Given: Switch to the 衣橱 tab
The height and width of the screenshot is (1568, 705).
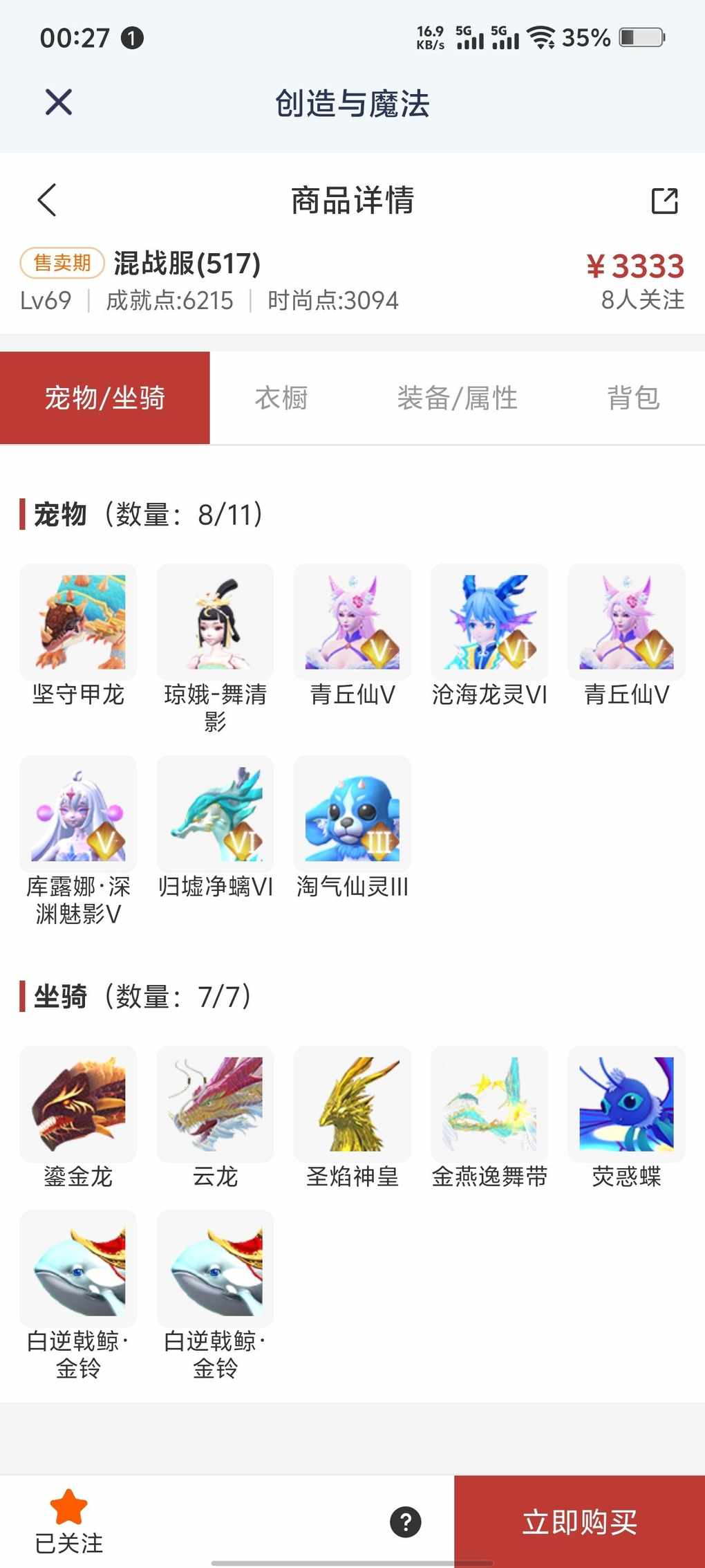Looking at the screenshot, I should pos(281,398).
